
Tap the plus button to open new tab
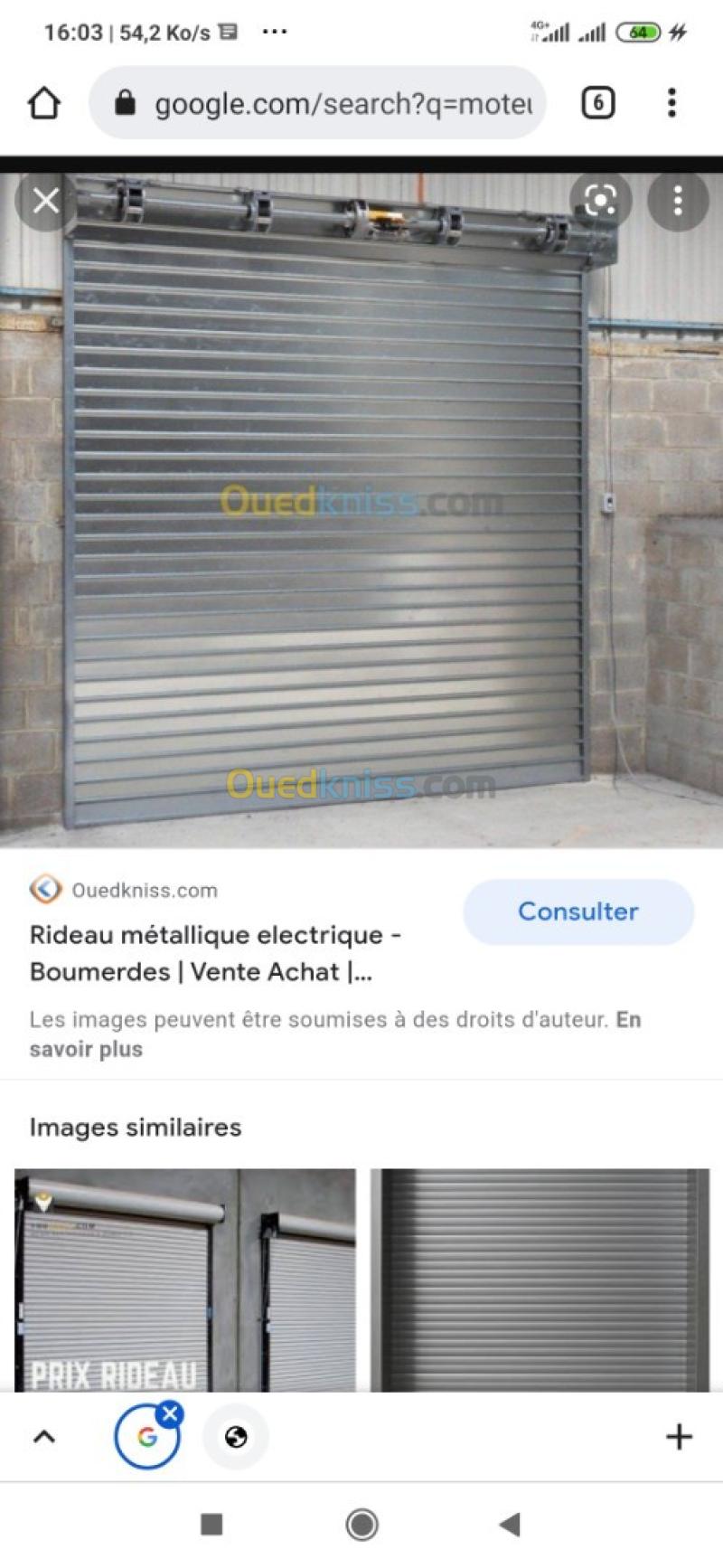coord(679,1434)
